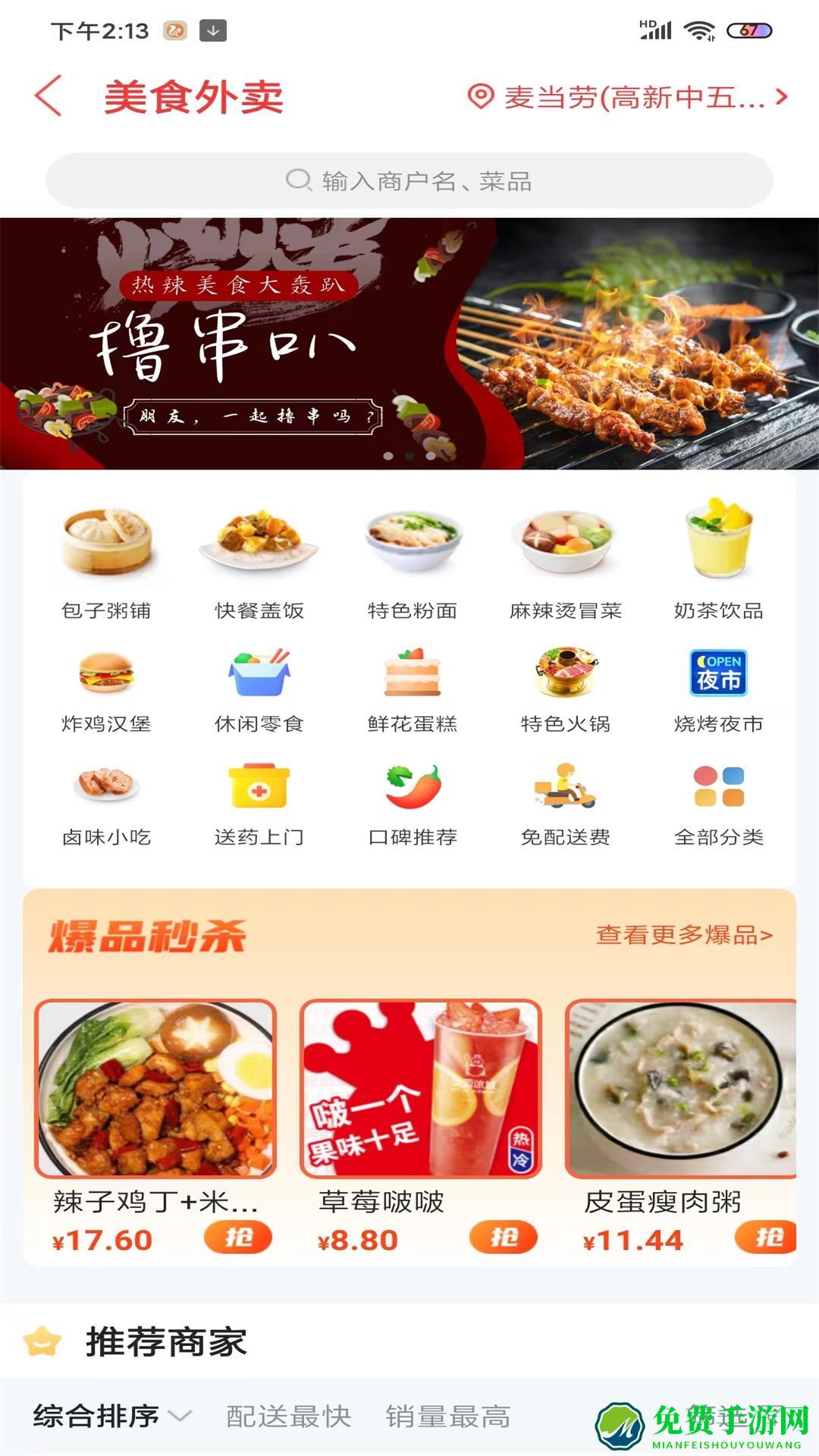819x1456 pixels.
Task: Tap 抢 to grab 皮蛋瘦肉粥 deal
Action: (x=766, y=1238)
